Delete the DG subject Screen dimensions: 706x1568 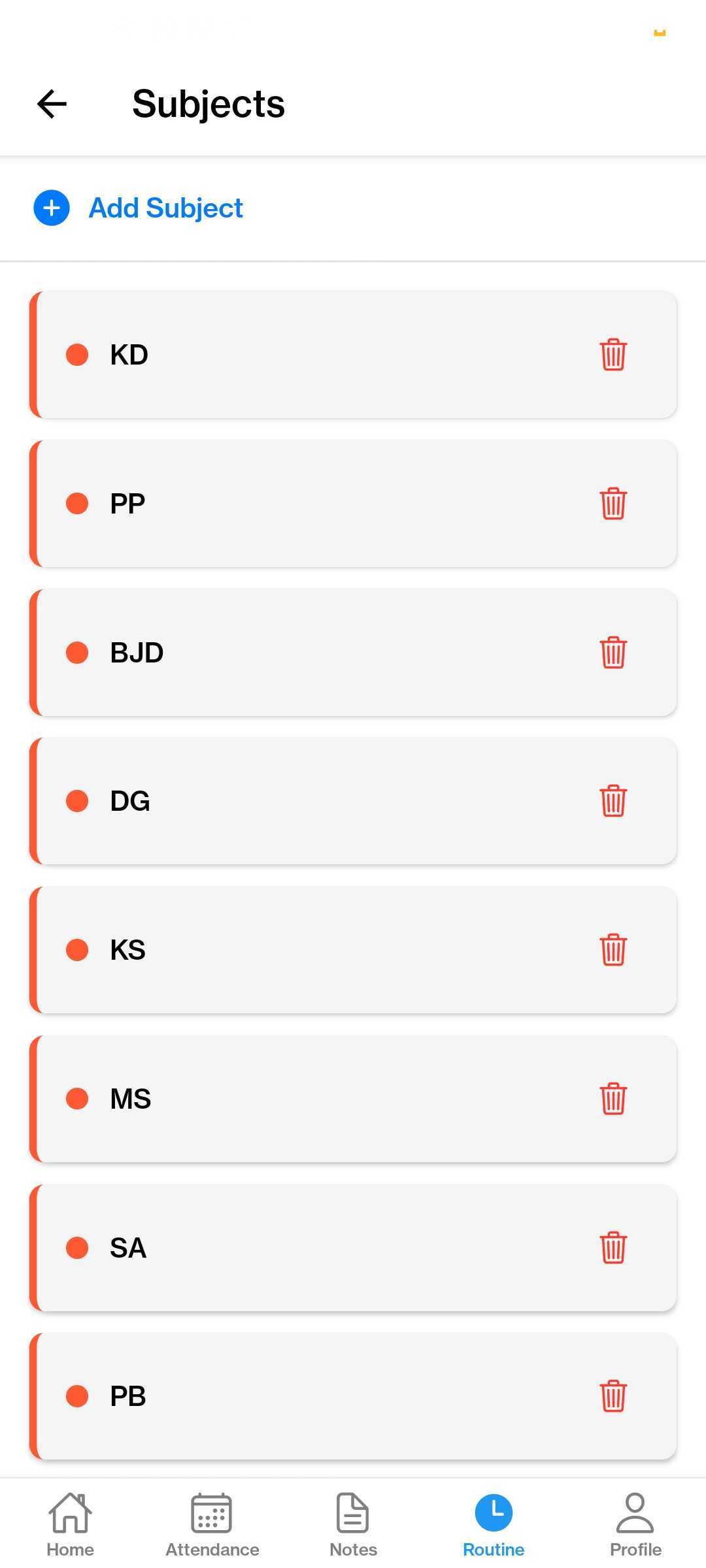pyautogui.click(x=613, y=801)
